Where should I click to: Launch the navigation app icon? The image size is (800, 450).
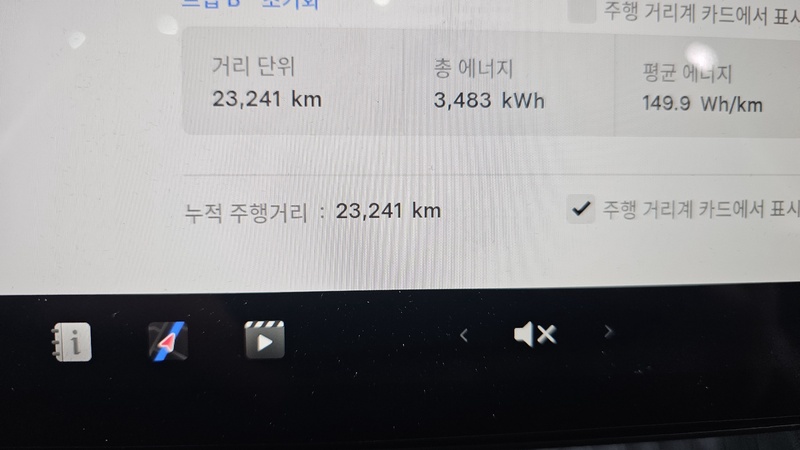167,342
